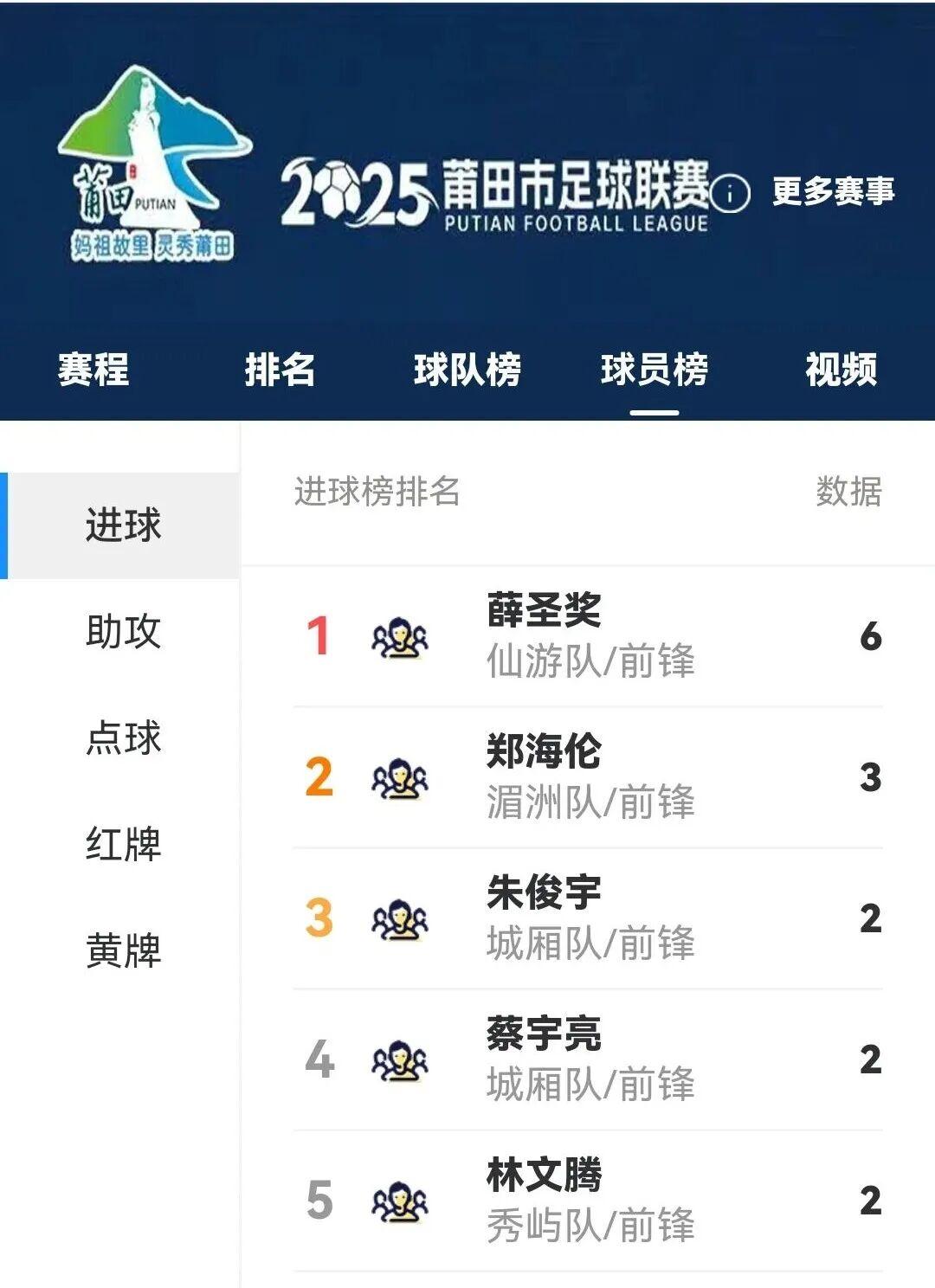Show the 助攻 ranking
Screen dimensions: 935x1288
(x=123, y=632)
